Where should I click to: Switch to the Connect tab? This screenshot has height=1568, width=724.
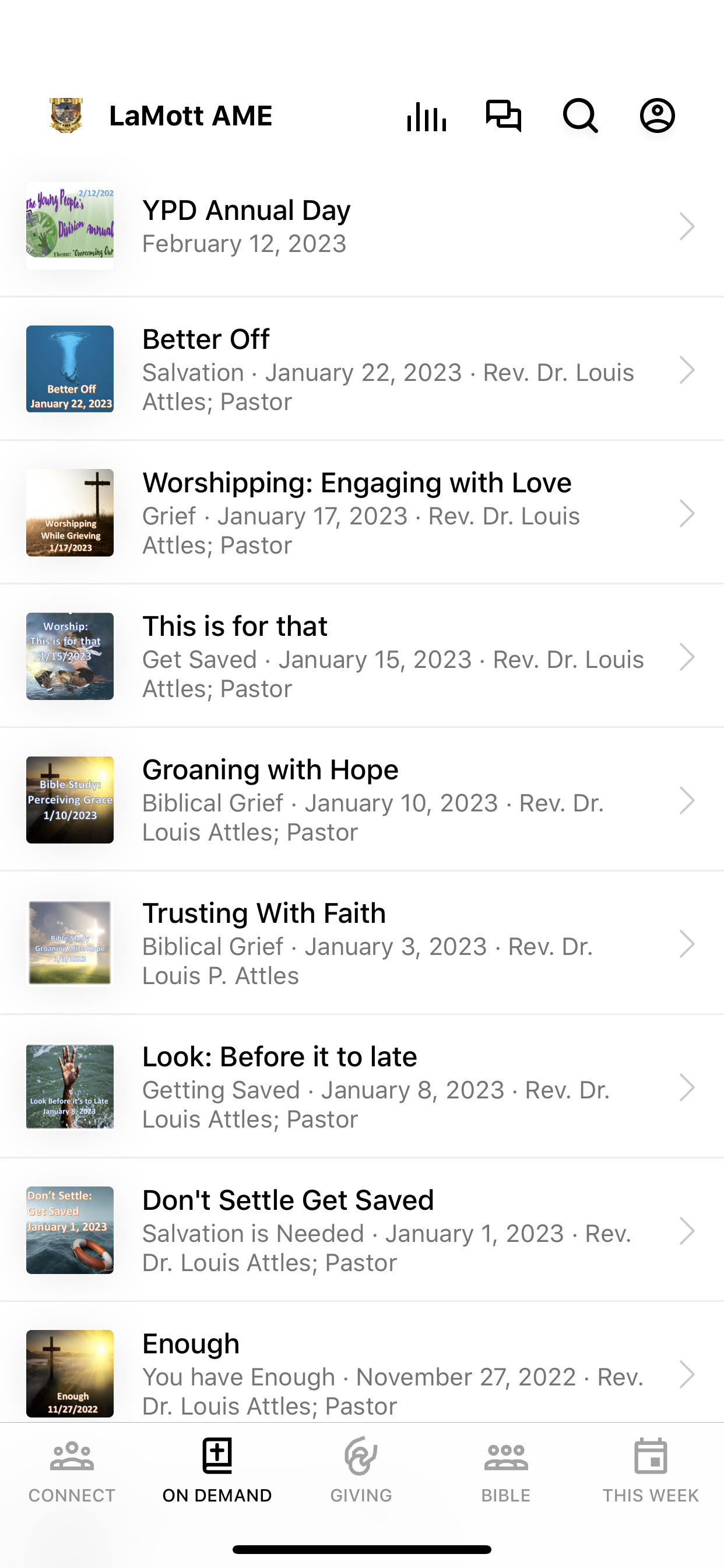pos(72,1472)
